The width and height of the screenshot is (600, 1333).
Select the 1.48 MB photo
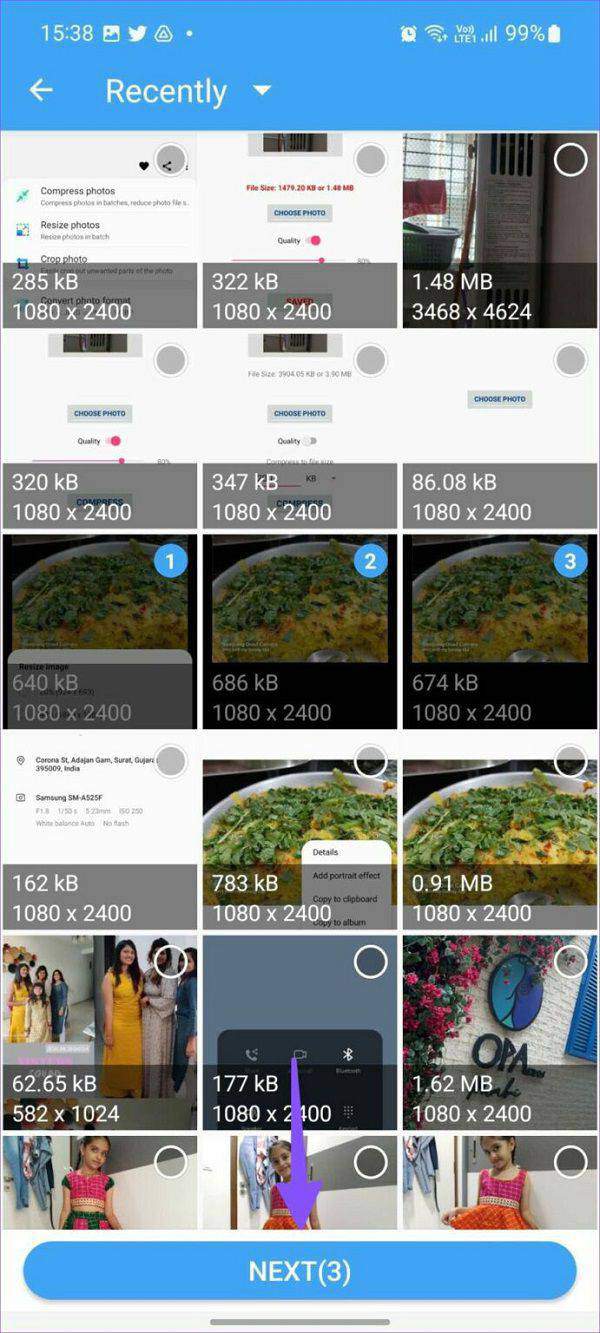point(499,231)
